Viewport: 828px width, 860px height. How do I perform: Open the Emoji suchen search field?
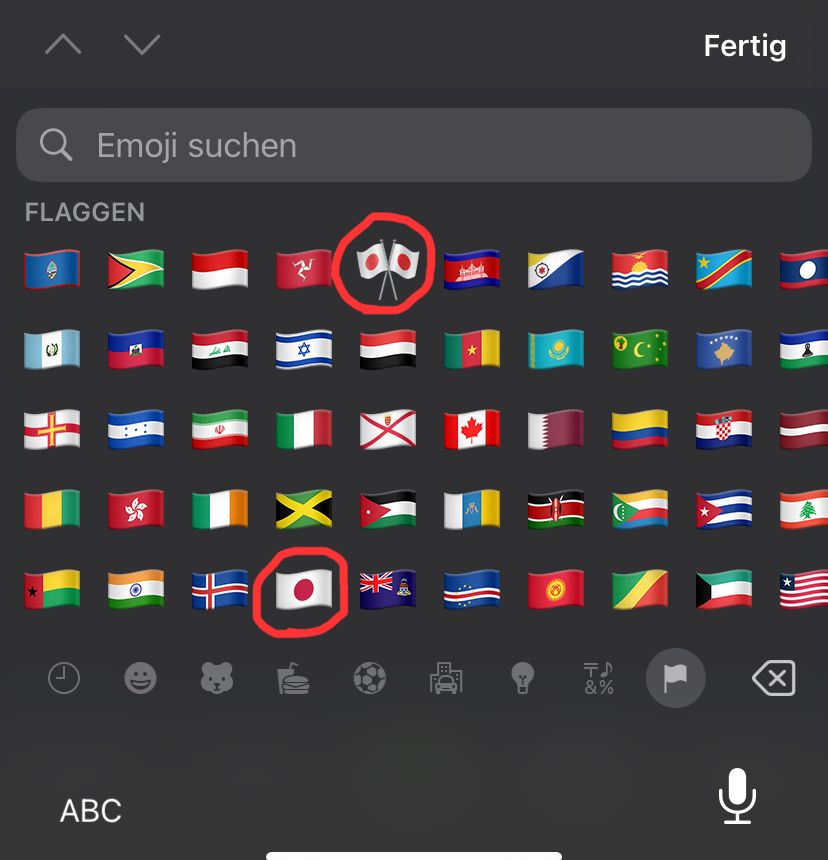coord(413,145)
